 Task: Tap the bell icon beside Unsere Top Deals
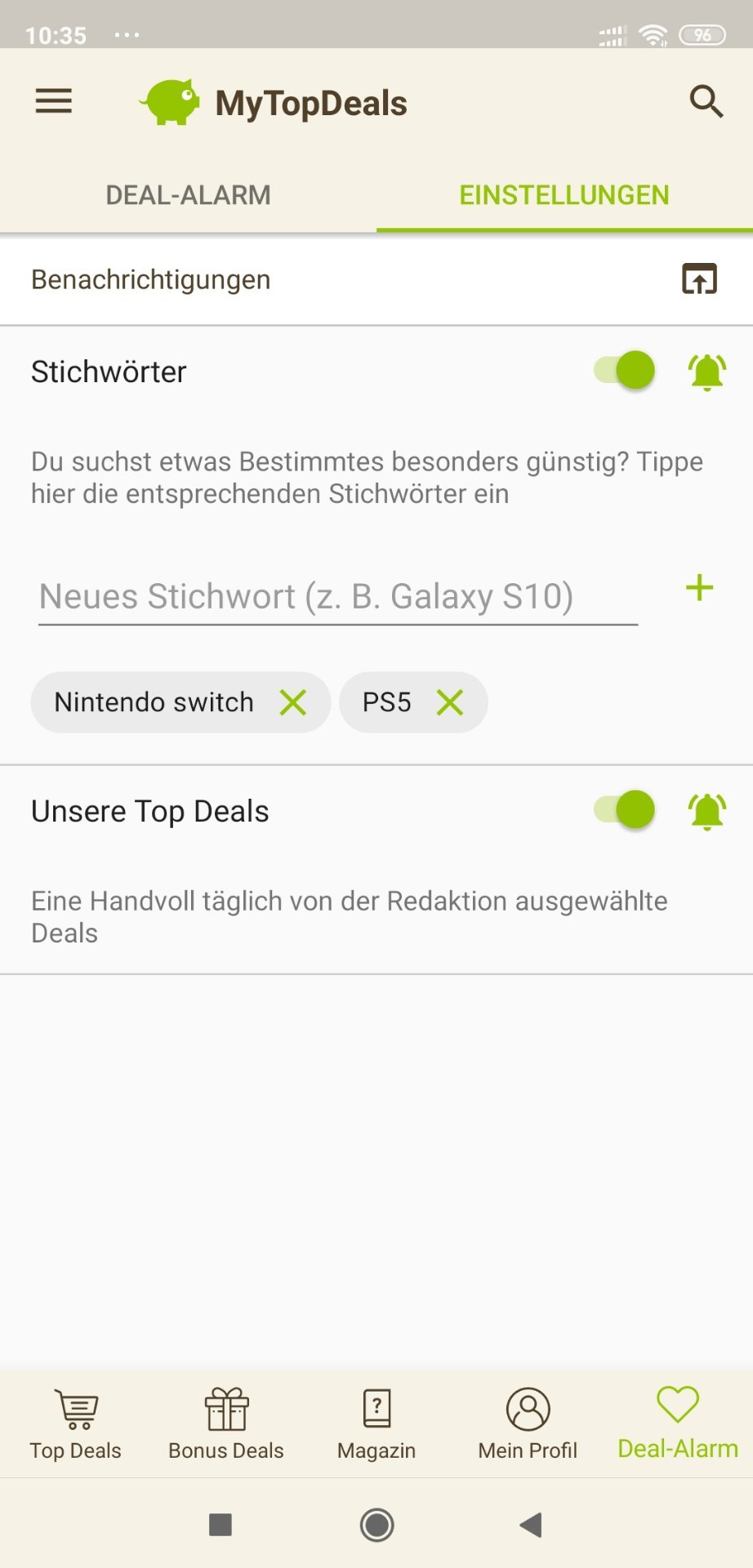pos(707,811)
